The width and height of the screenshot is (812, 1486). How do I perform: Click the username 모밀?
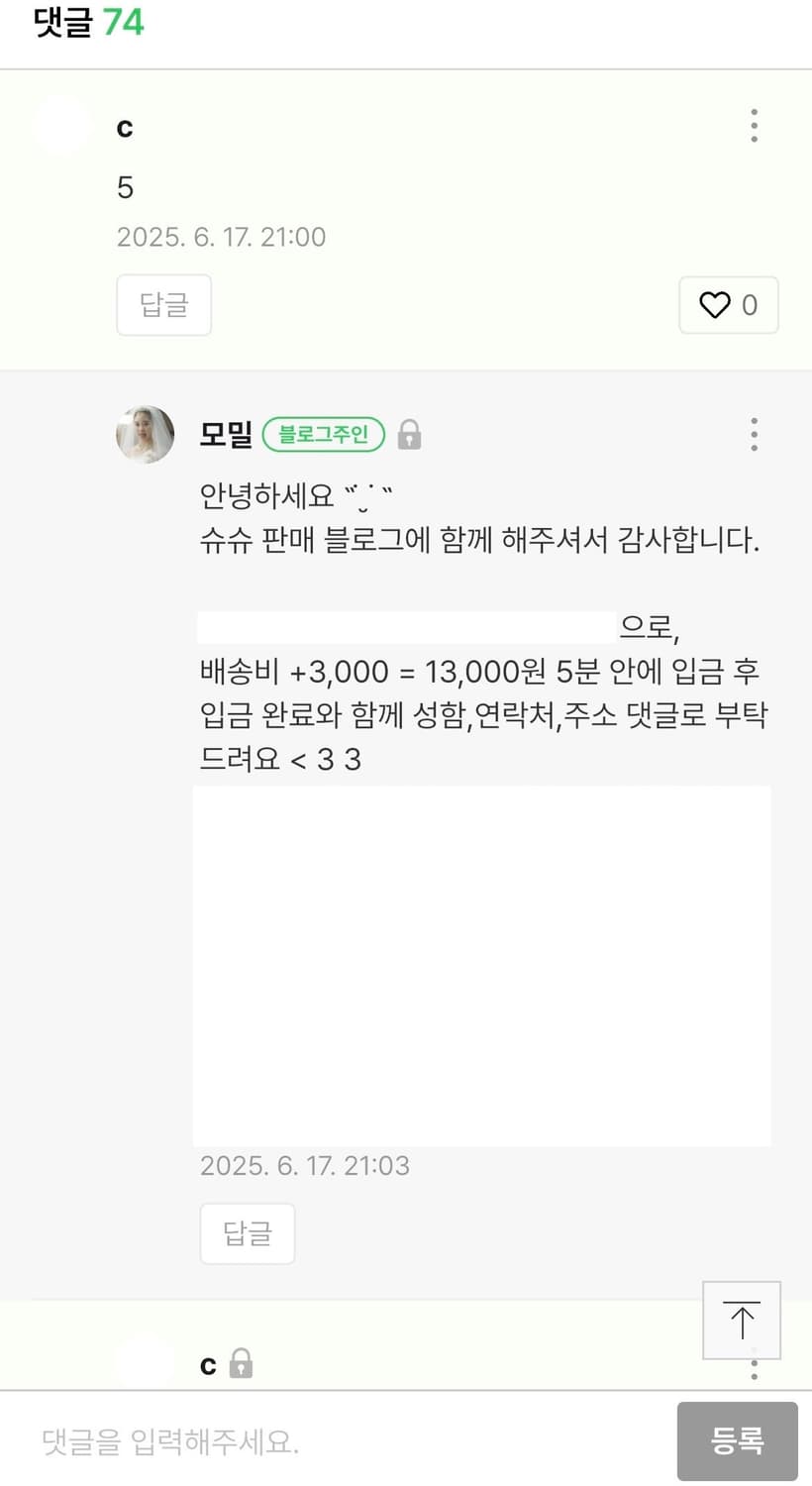click(225, 434)
